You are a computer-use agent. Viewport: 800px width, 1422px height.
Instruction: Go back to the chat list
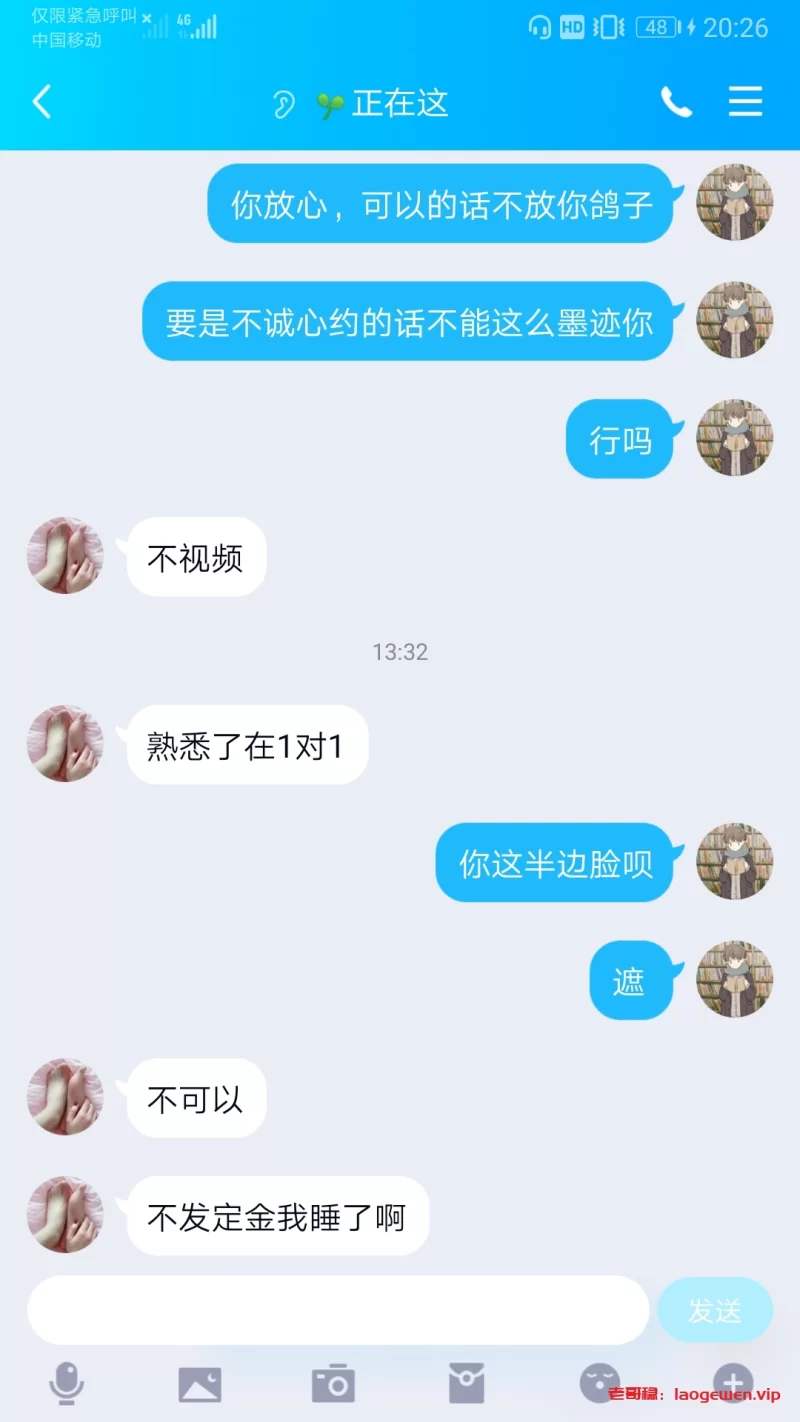click(42, 102)
